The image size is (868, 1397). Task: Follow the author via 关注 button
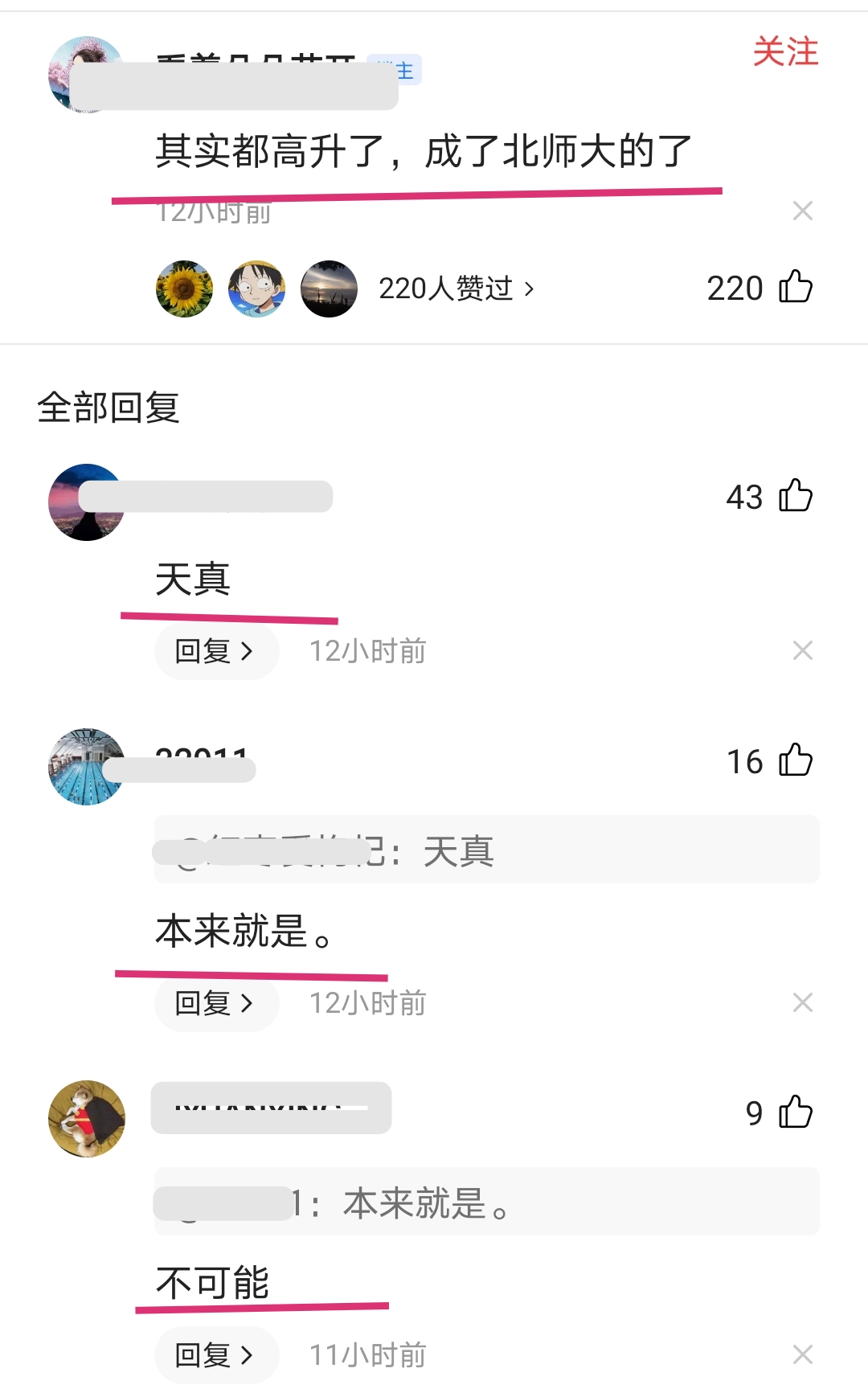(784, 53)
